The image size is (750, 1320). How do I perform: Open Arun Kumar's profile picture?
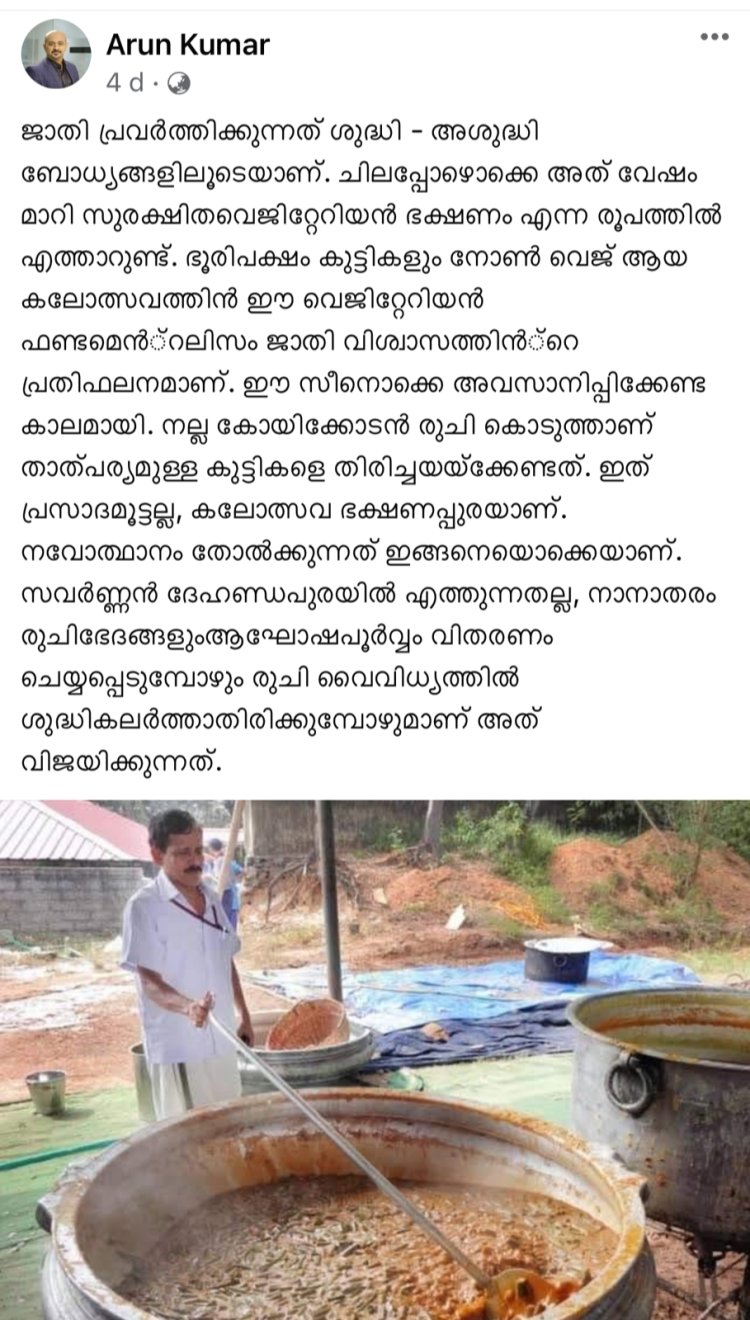56,54
